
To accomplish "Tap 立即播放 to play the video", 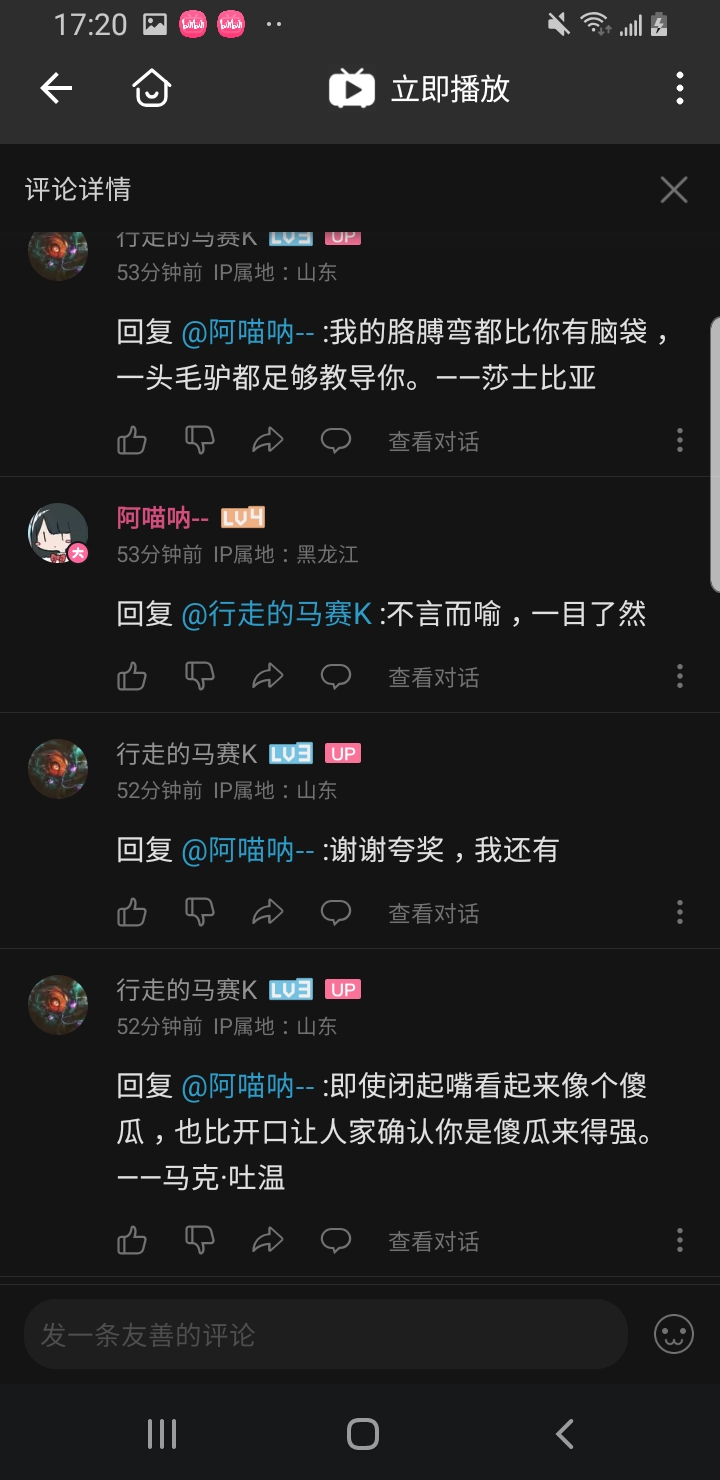I will pos(420,89).
